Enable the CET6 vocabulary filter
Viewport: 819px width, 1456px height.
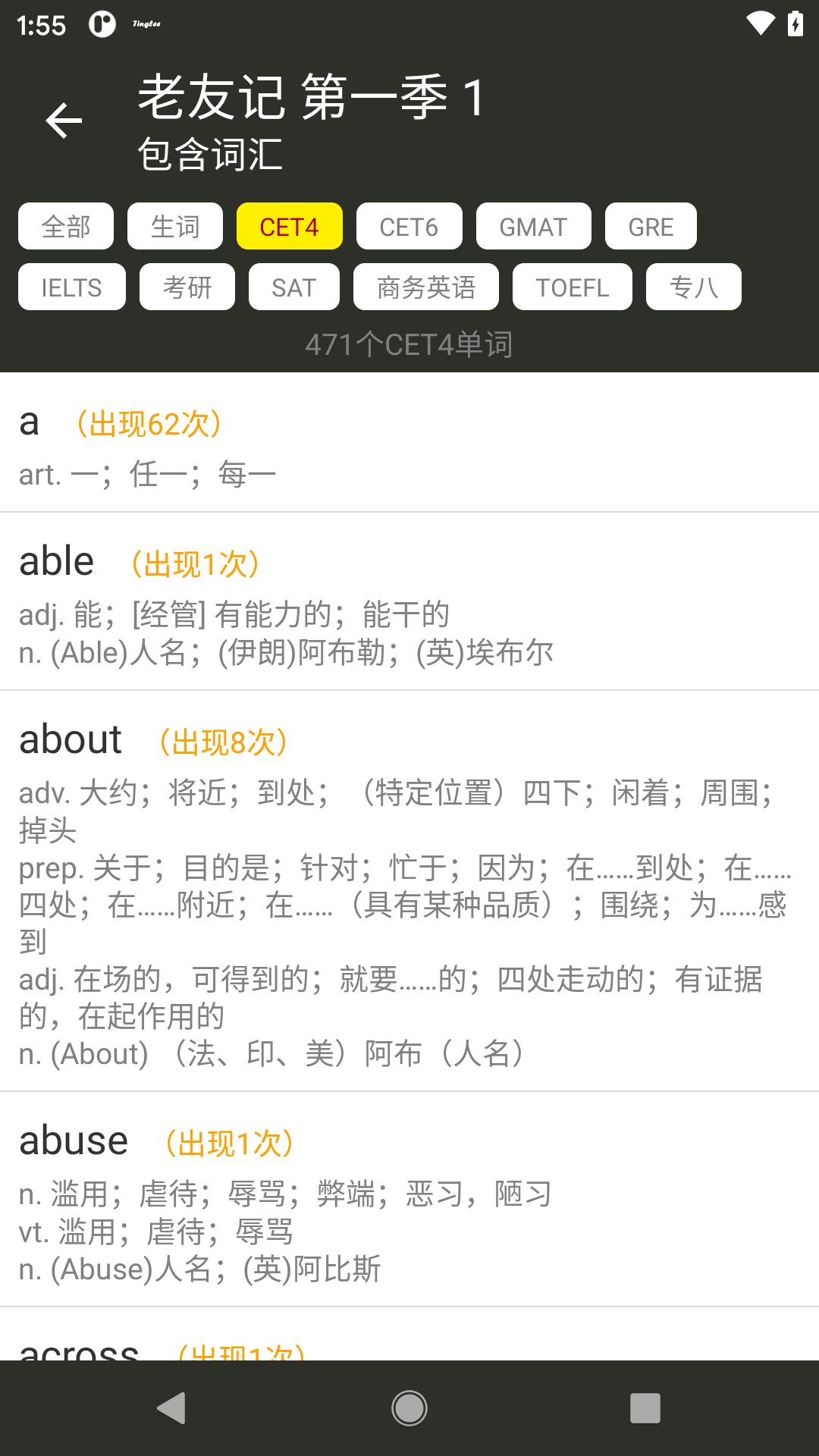click(x=409, y=225)
